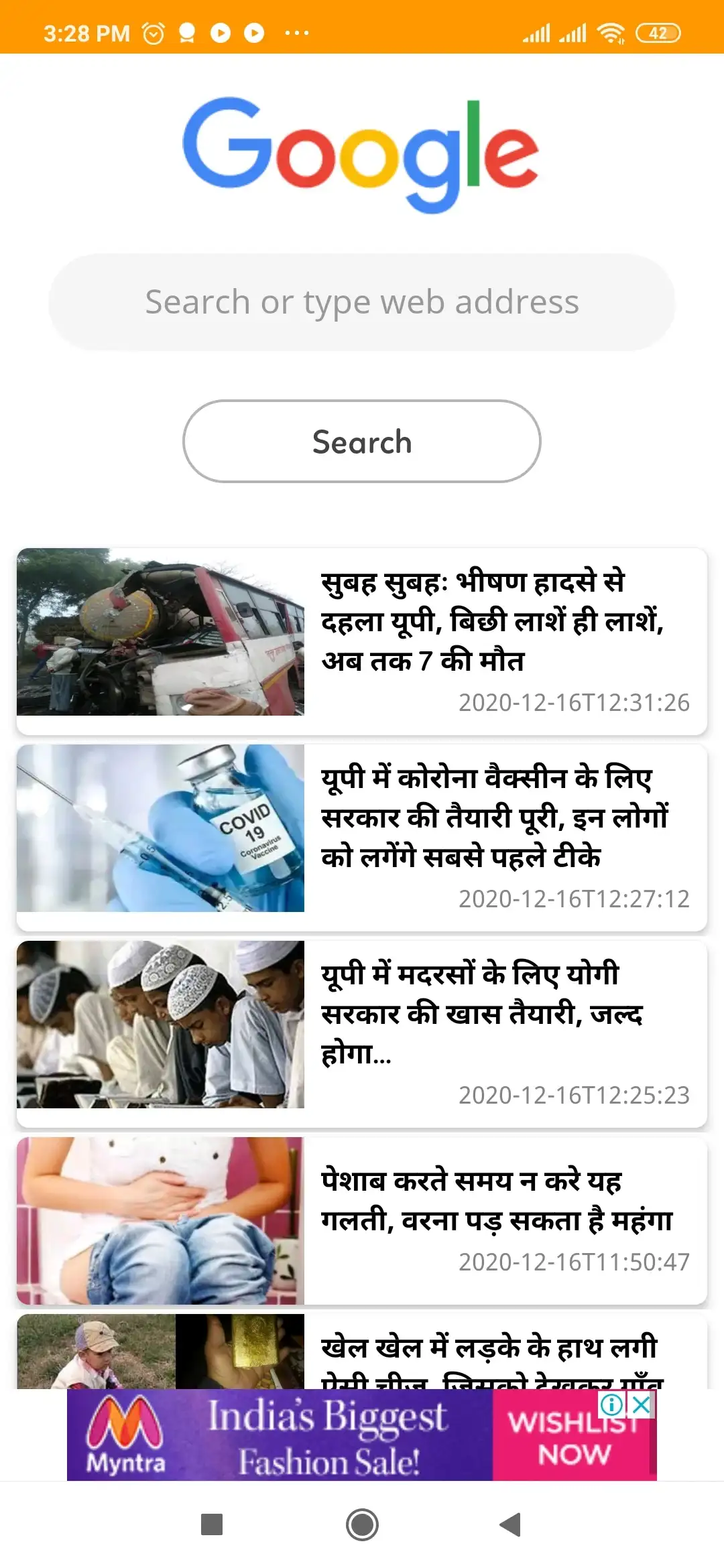
Task: Read the UP madrasa news article
Action: (x=362, y=1033)
